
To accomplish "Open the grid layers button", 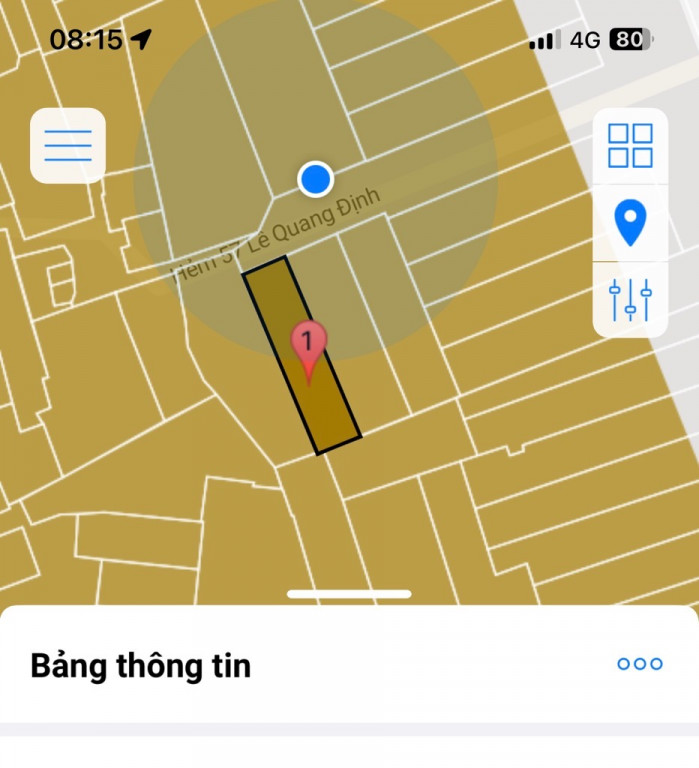I will click(630, 146).
